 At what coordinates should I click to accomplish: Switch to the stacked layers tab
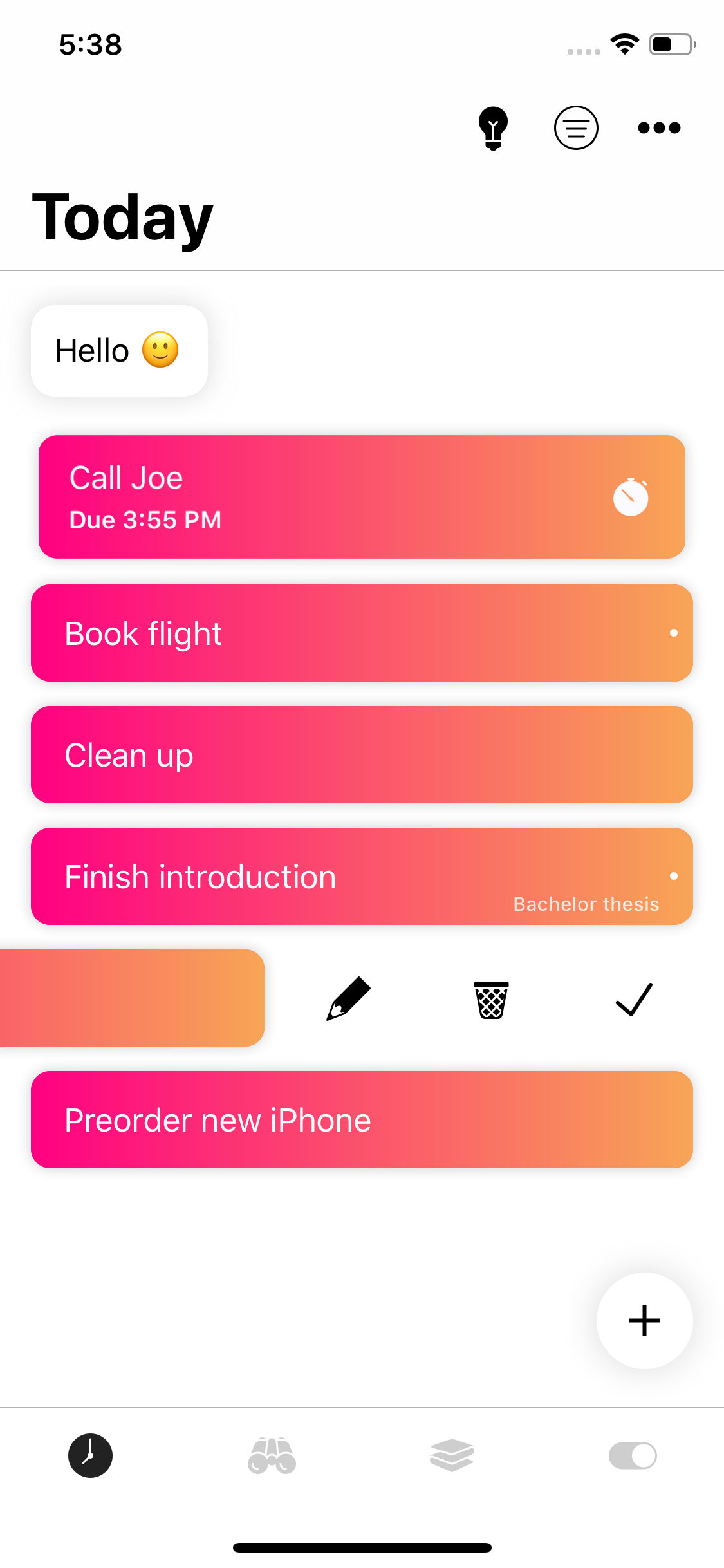(452, 1455)
